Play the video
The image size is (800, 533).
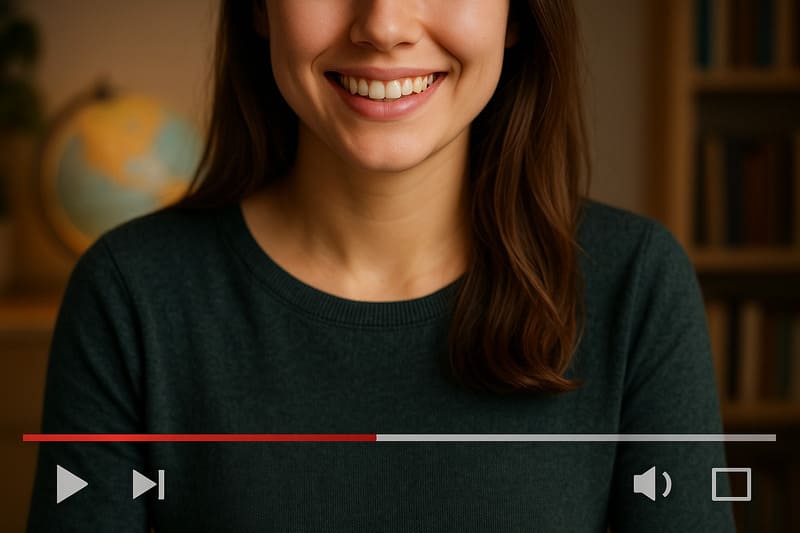(70, 484)
